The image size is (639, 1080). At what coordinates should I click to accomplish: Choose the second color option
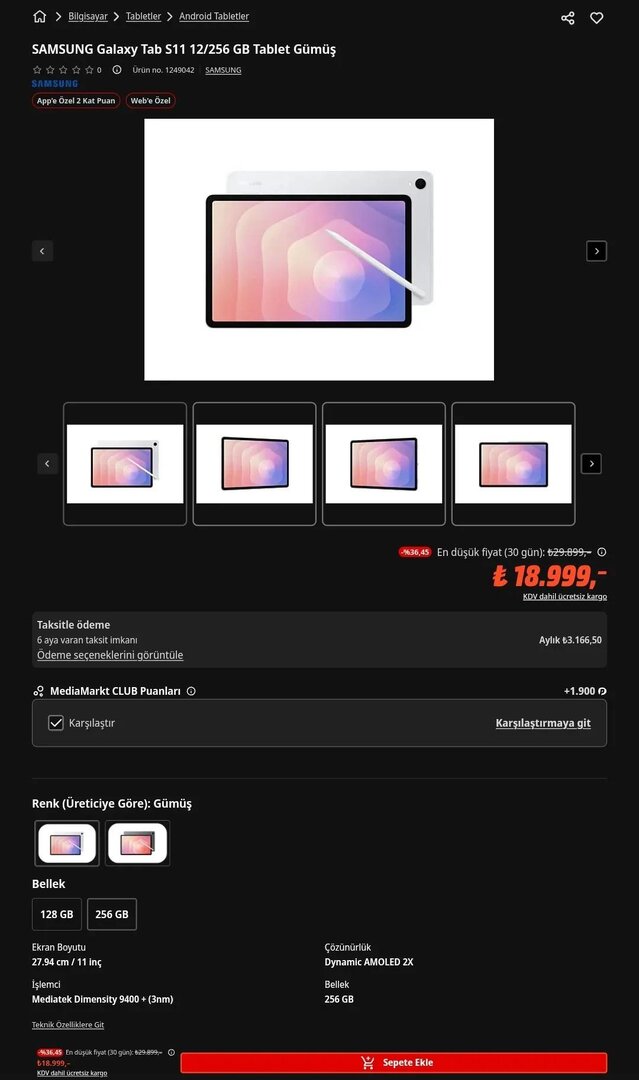coord(137,843)
